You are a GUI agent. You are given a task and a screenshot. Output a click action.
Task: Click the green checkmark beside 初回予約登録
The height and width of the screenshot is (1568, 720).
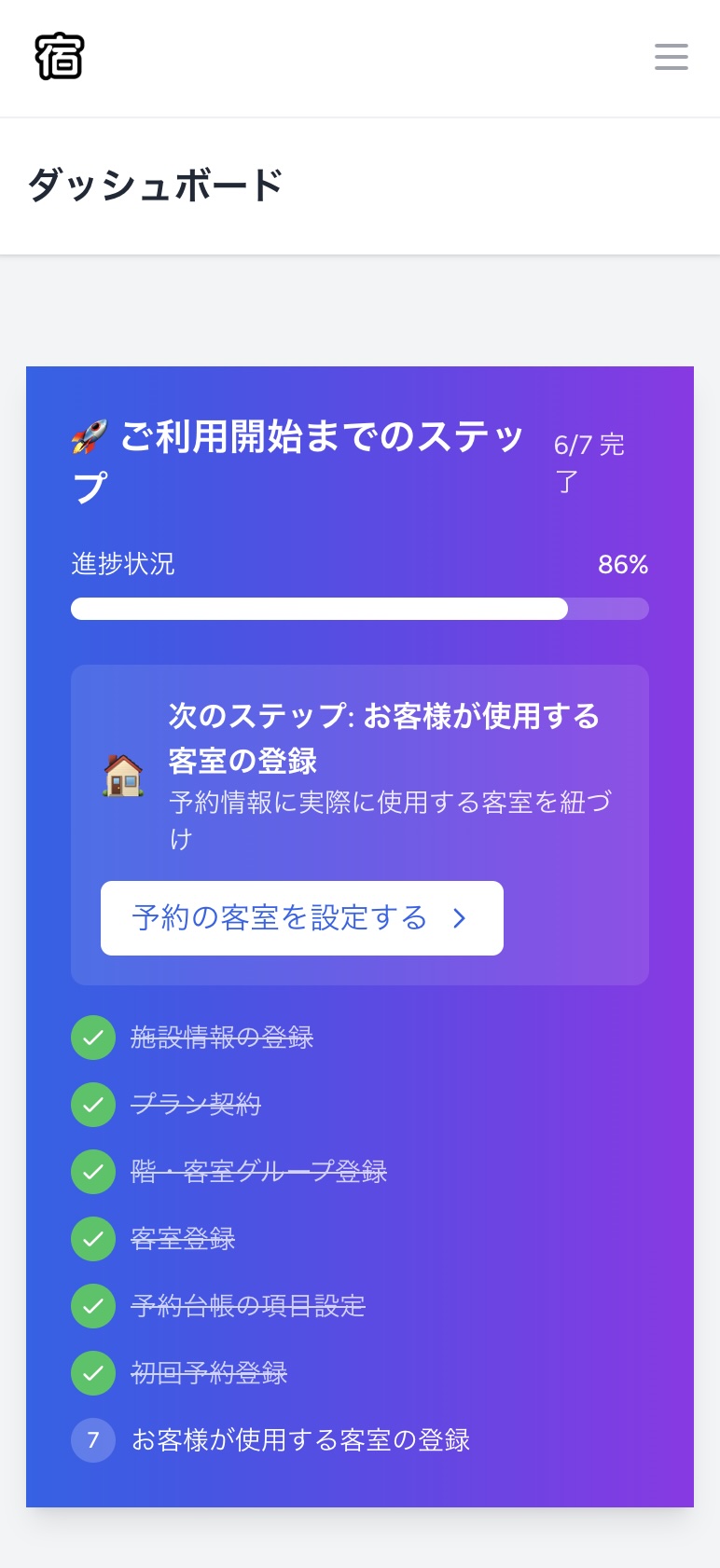coord(93,1373)
